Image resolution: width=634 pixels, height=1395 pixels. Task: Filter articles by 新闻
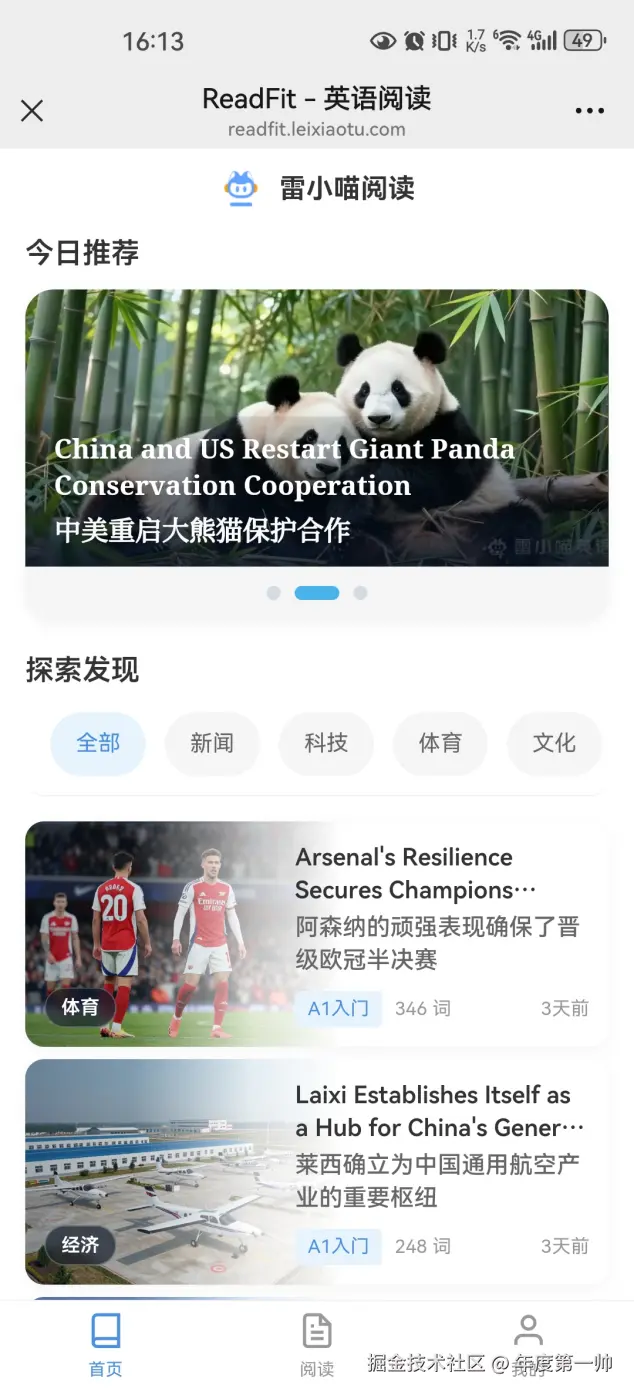tap(212, 743)
